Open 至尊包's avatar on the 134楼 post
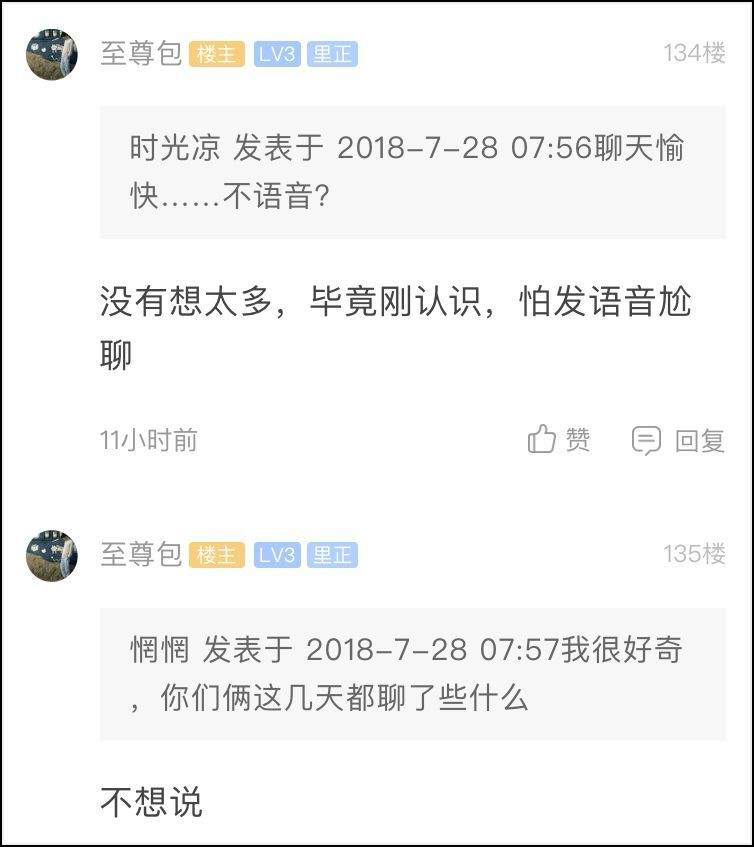754x847 pixels. point(52,54)
